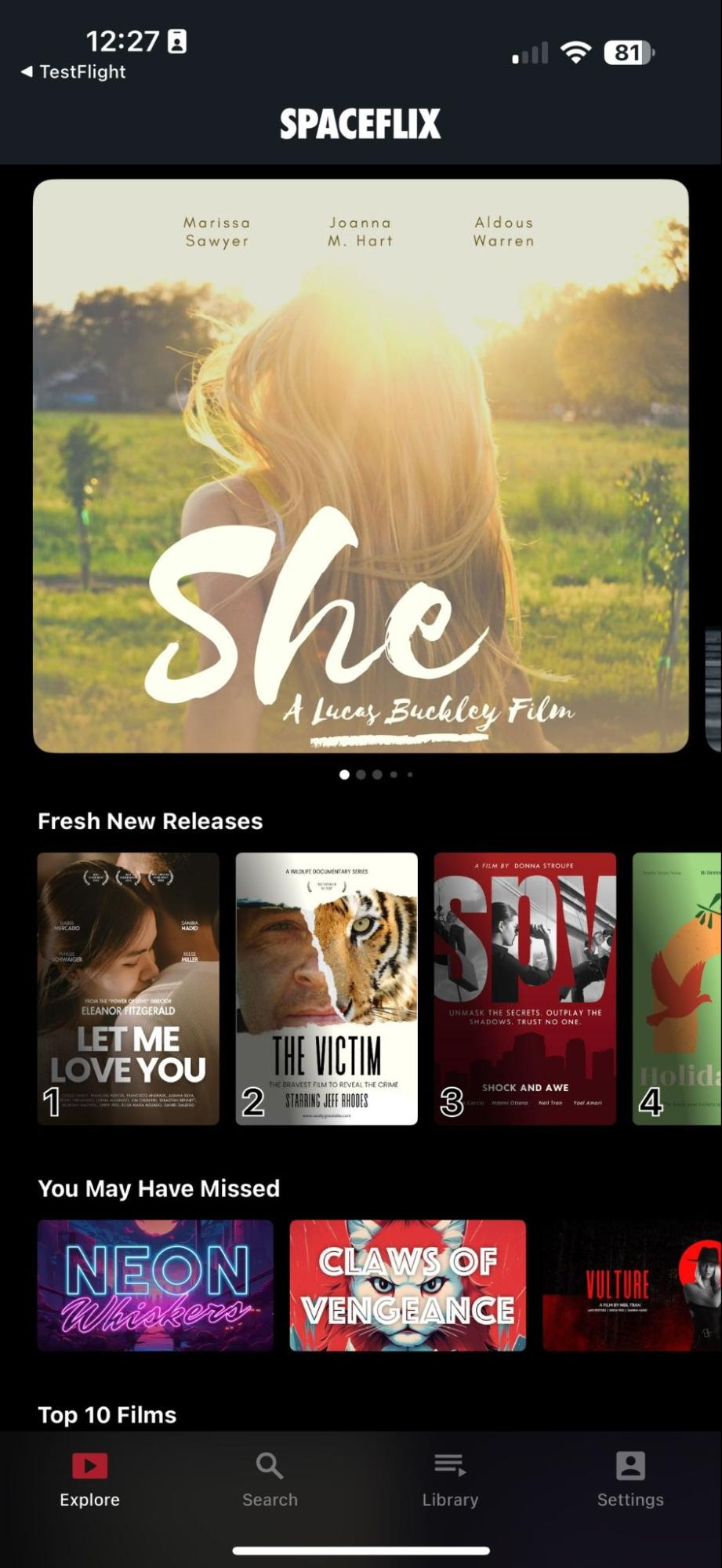Open Neon Whiskers tile

pos(155,1285)
